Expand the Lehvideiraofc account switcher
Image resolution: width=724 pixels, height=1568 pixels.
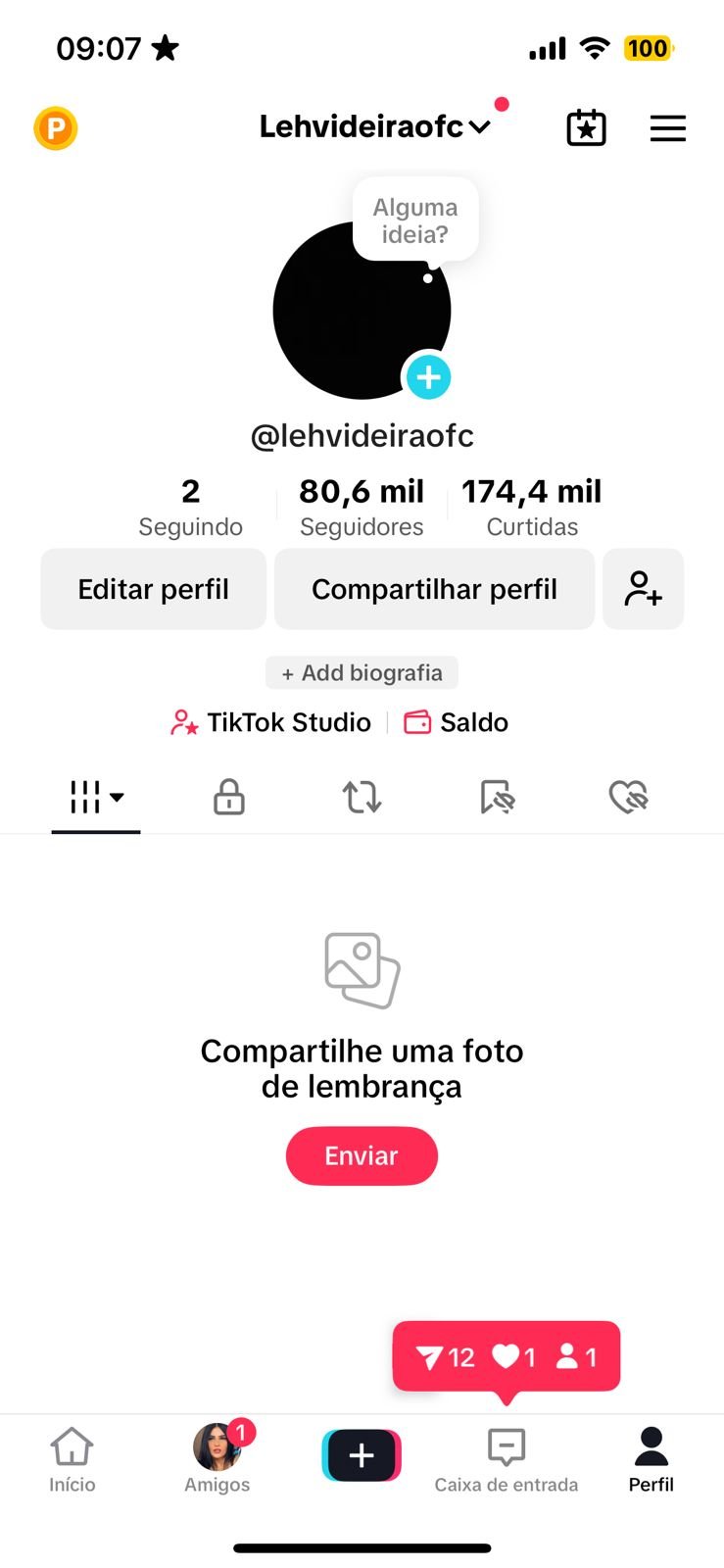click(375, 126)
